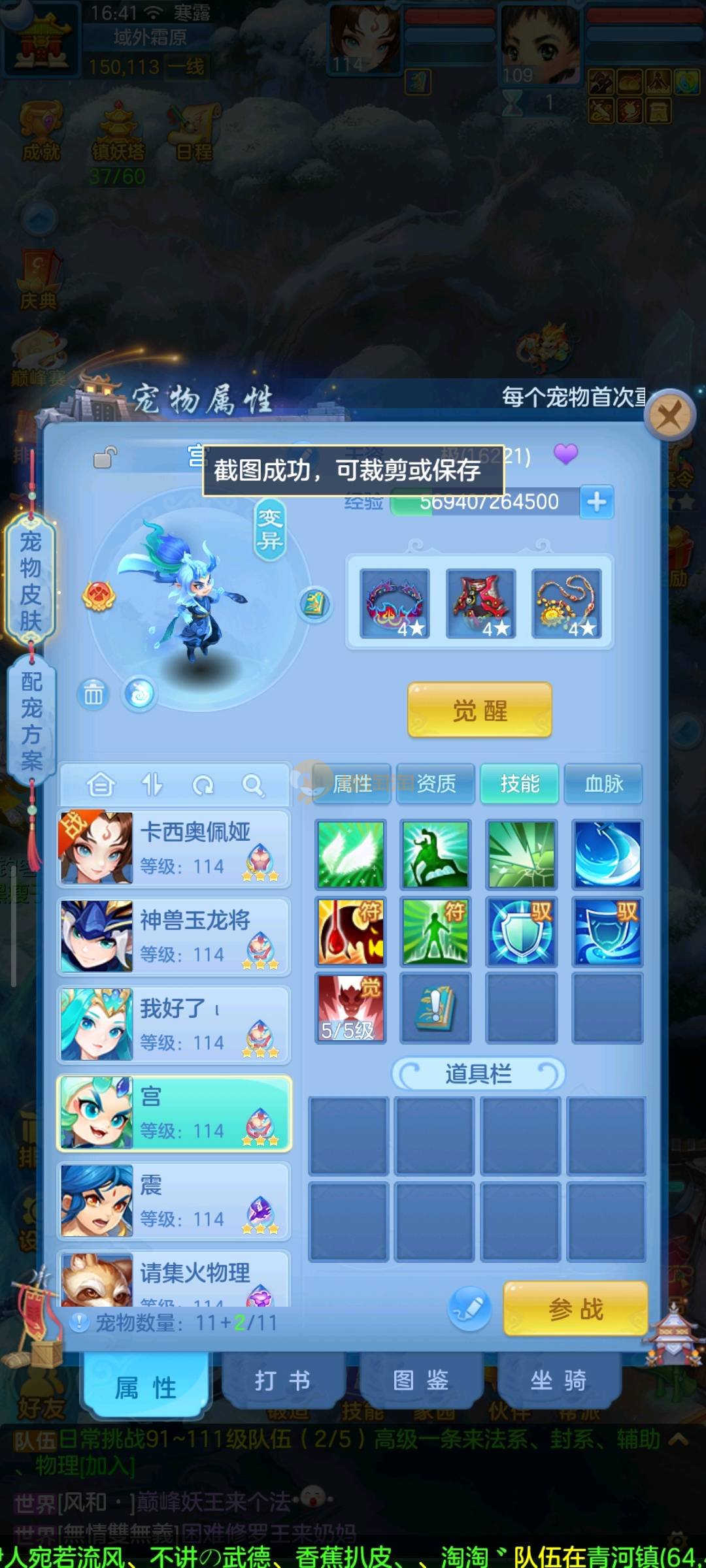
Task: Open the 打书 bottom tab
Action: [x=282, y=1380]
